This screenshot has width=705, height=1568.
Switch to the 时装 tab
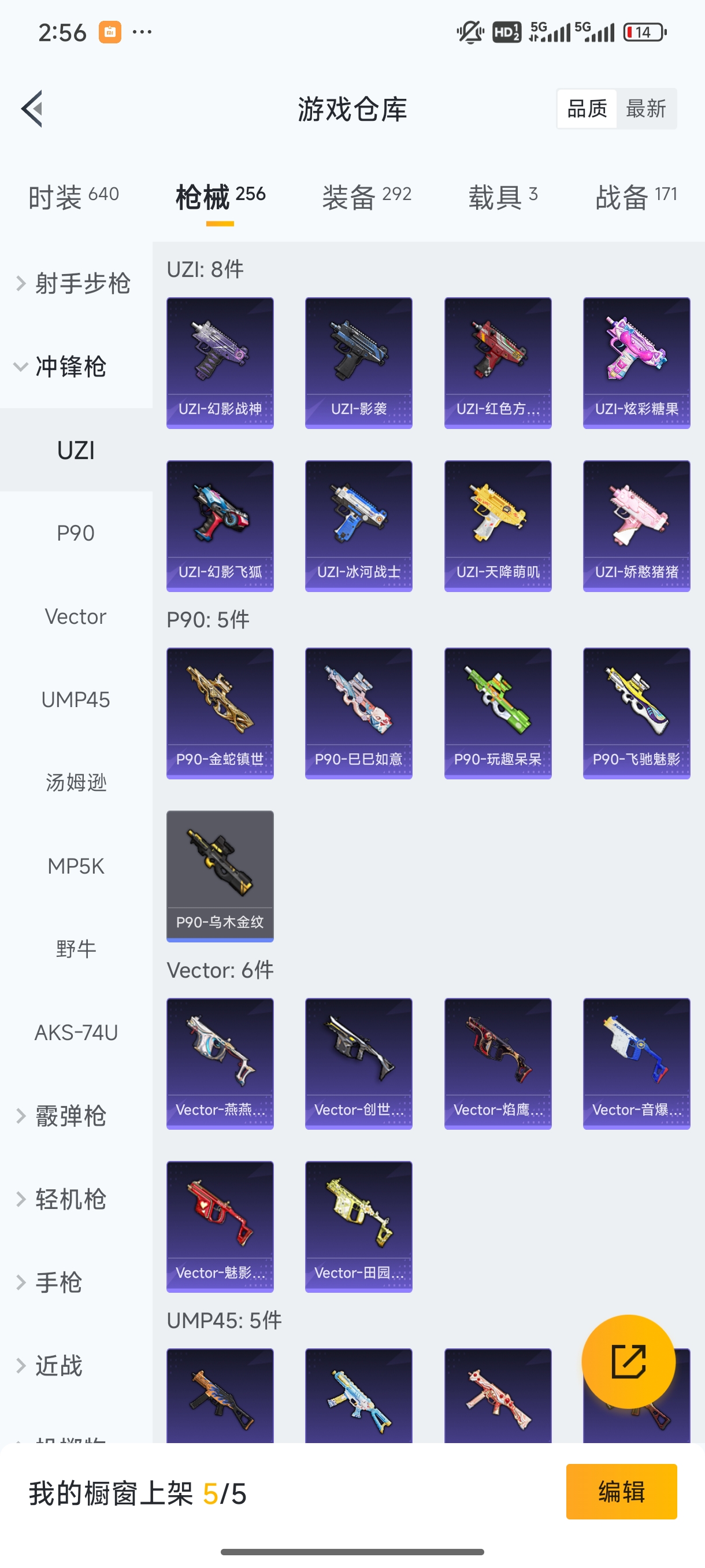click(73, 197)
